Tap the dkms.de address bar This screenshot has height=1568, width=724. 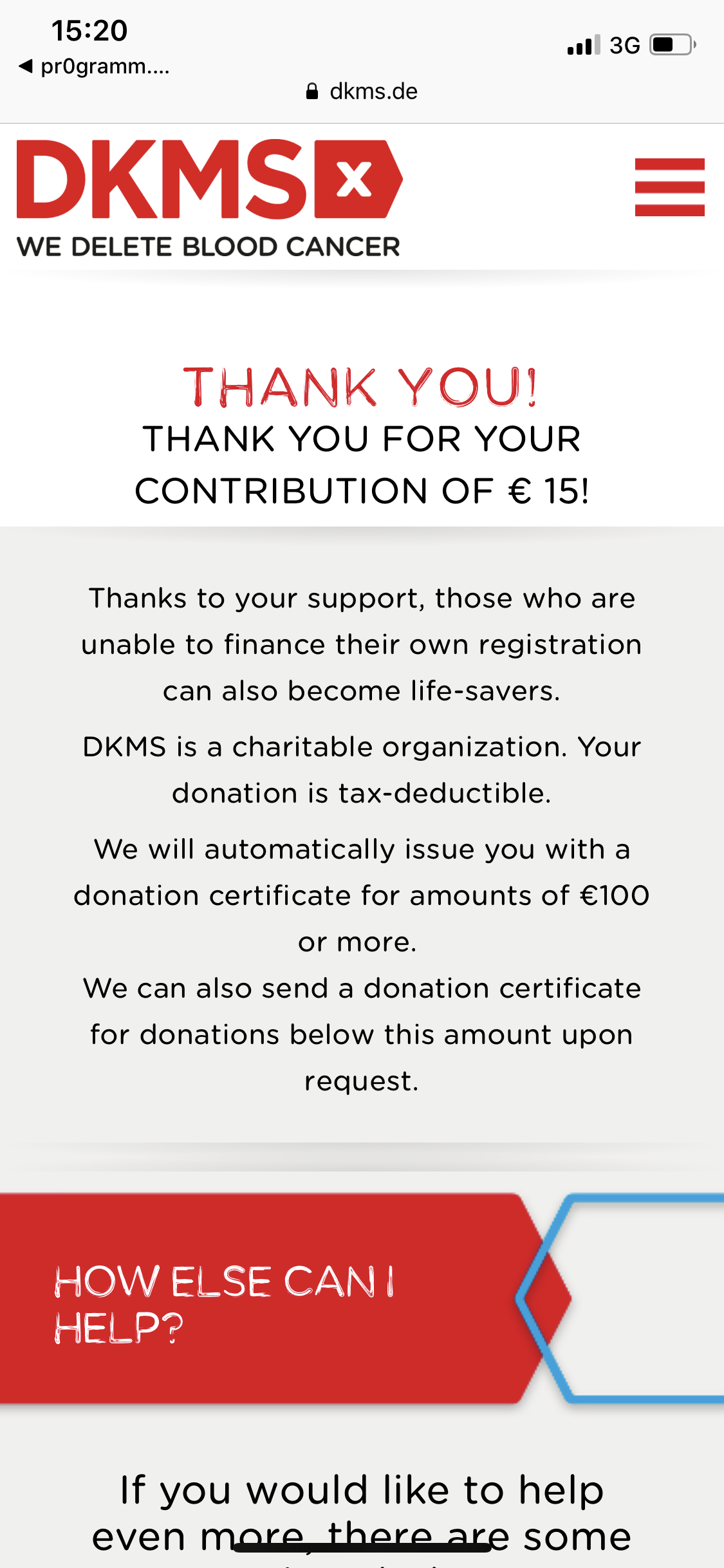362,91
